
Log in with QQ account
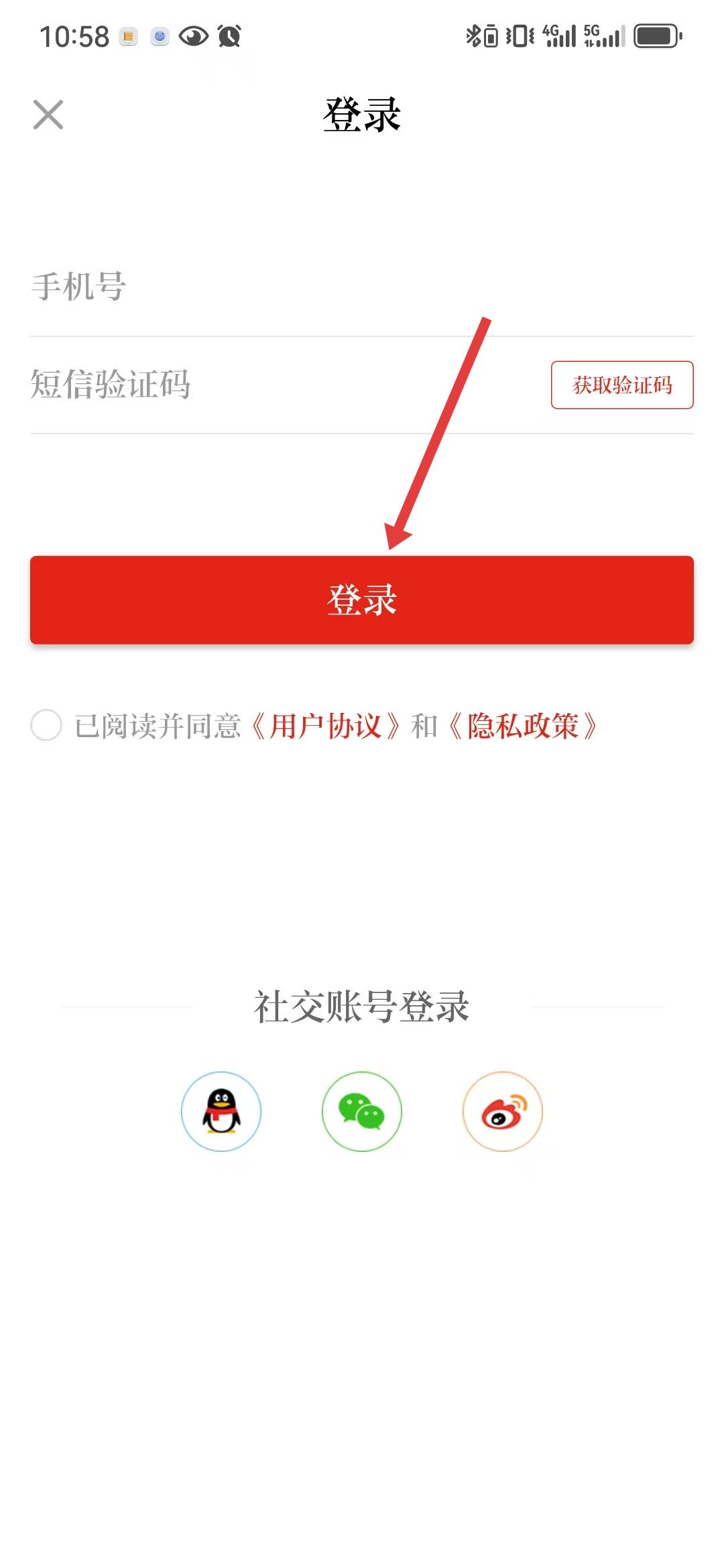coord(221,1111)
